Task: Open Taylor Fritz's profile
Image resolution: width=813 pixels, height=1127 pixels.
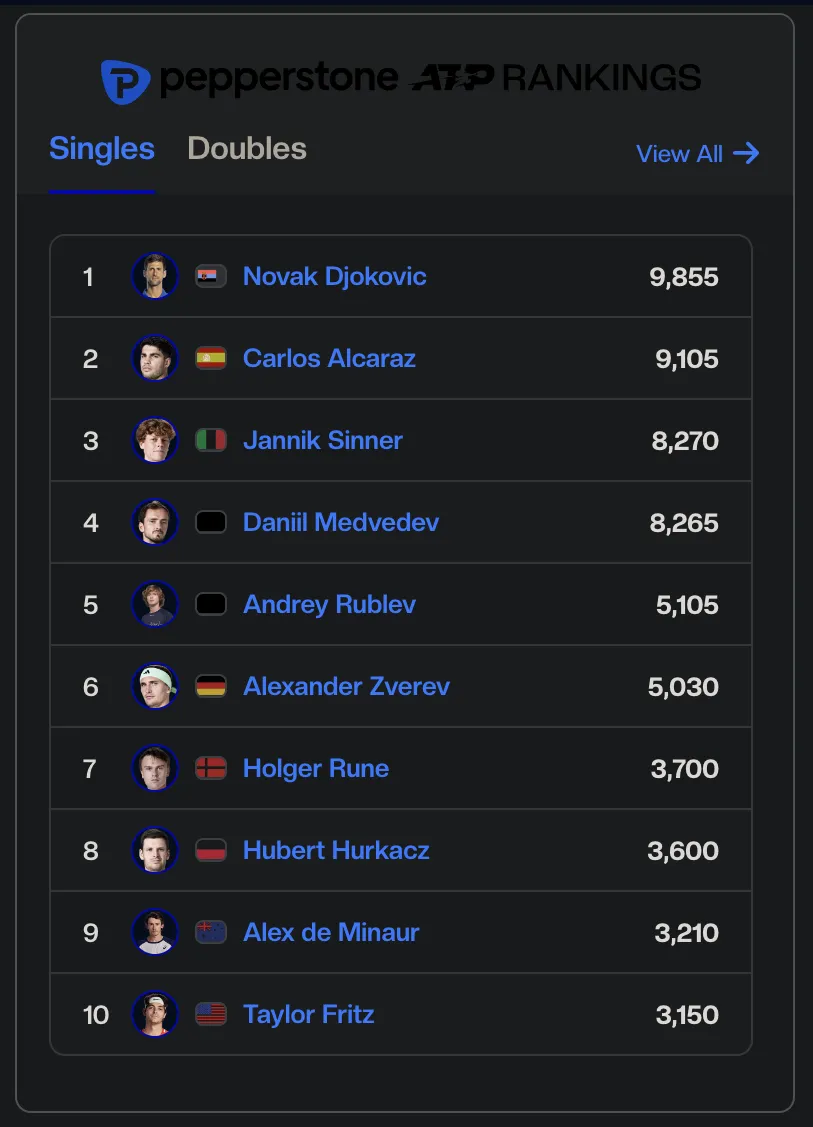Action: [308, 1014]
